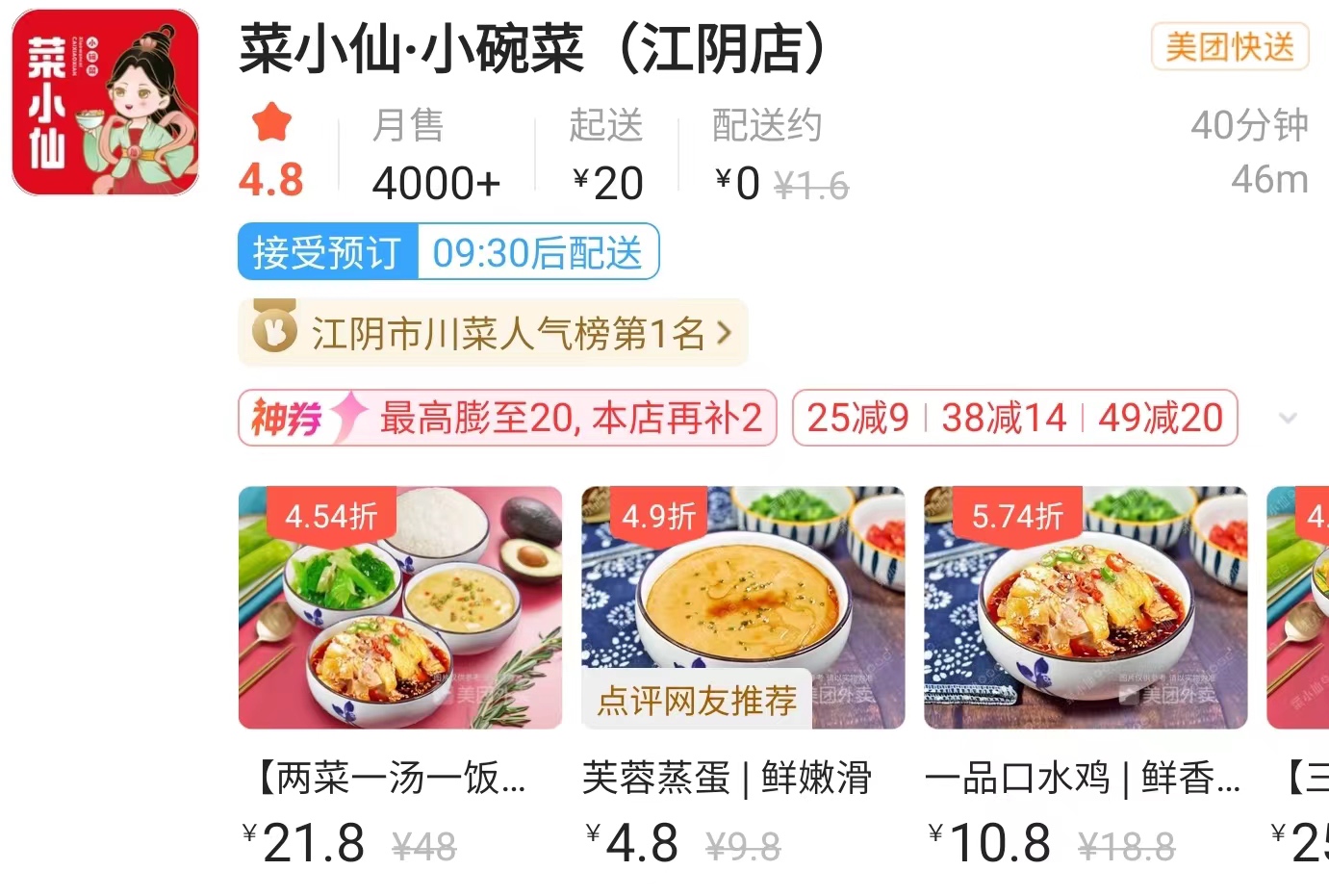1329x896 pixels.
Task: Tap the 25减9 38减14 49减20 discount tag
Action: coord(1014,418)
